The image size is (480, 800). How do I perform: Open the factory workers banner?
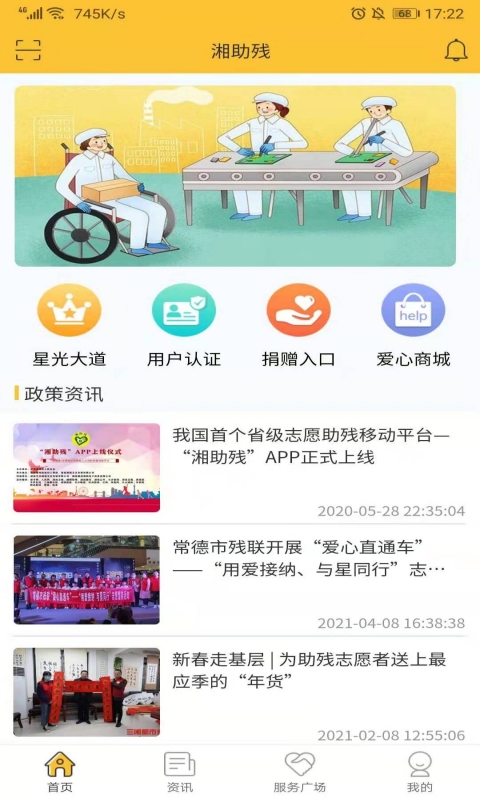pyautogui.click(x=235, y=176)
